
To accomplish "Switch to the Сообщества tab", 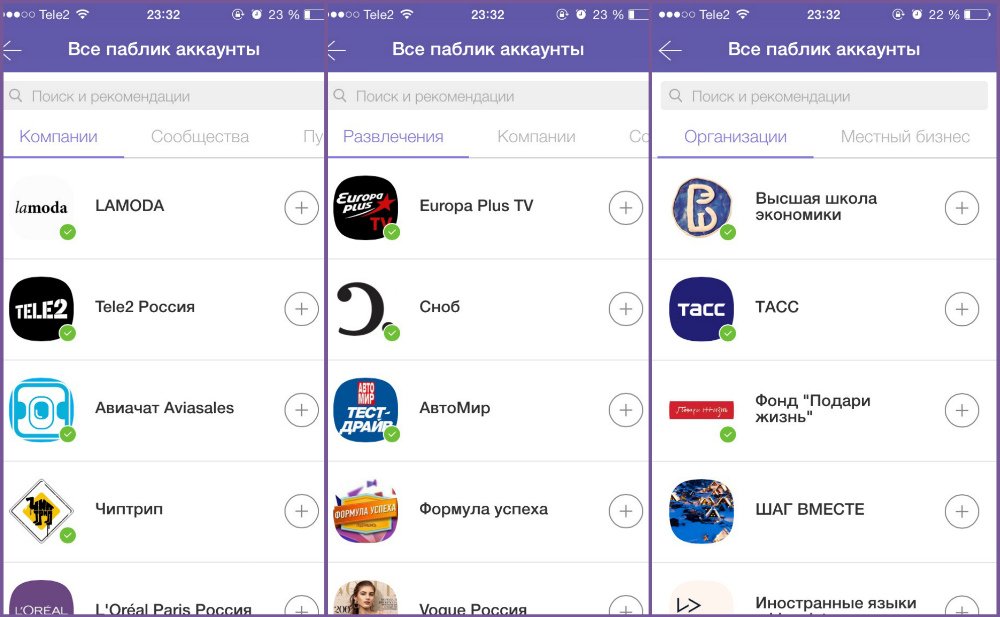I will 200,137.
